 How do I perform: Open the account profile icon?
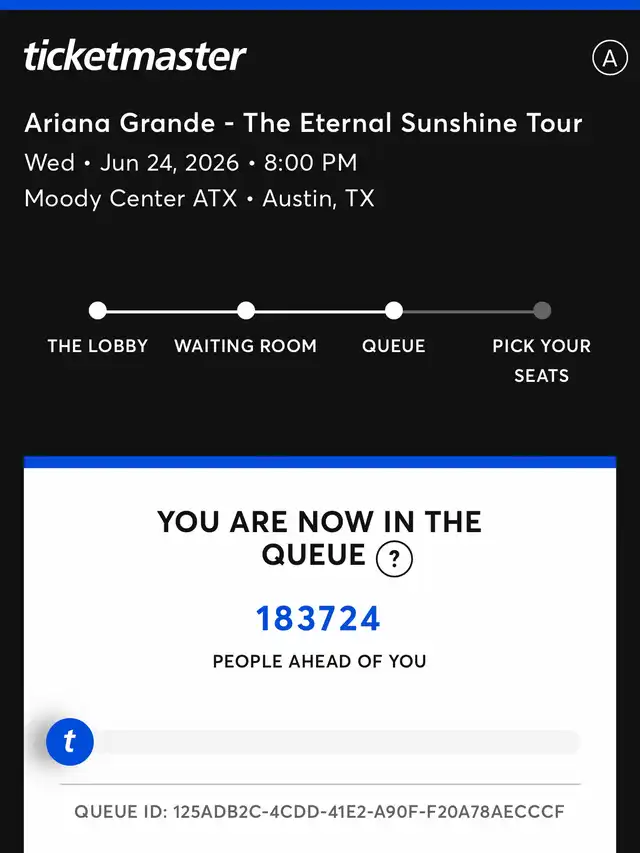[x=609, y=58]
